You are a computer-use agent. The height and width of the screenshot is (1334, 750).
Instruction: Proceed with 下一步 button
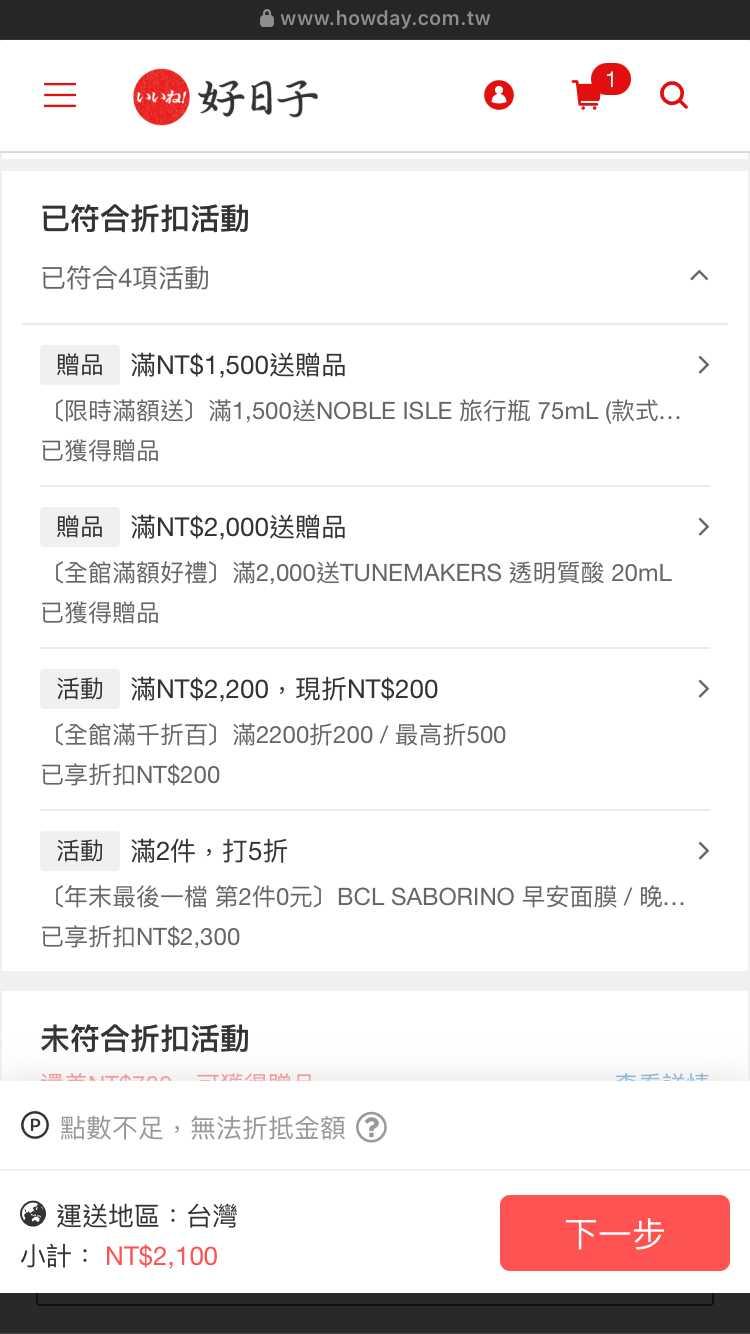(615, 1233)
